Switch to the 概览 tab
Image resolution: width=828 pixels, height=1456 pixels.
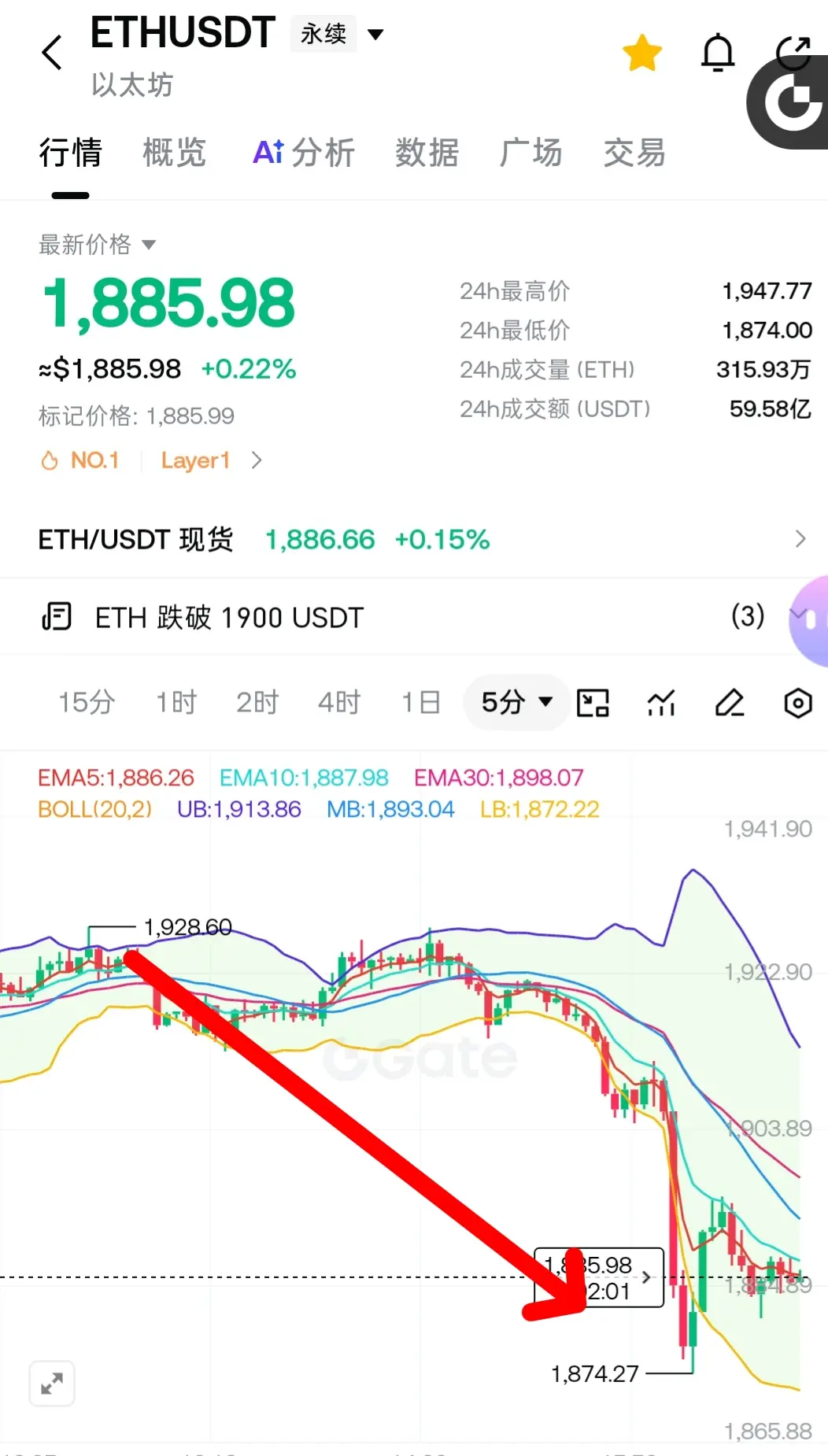pos(174,152)
